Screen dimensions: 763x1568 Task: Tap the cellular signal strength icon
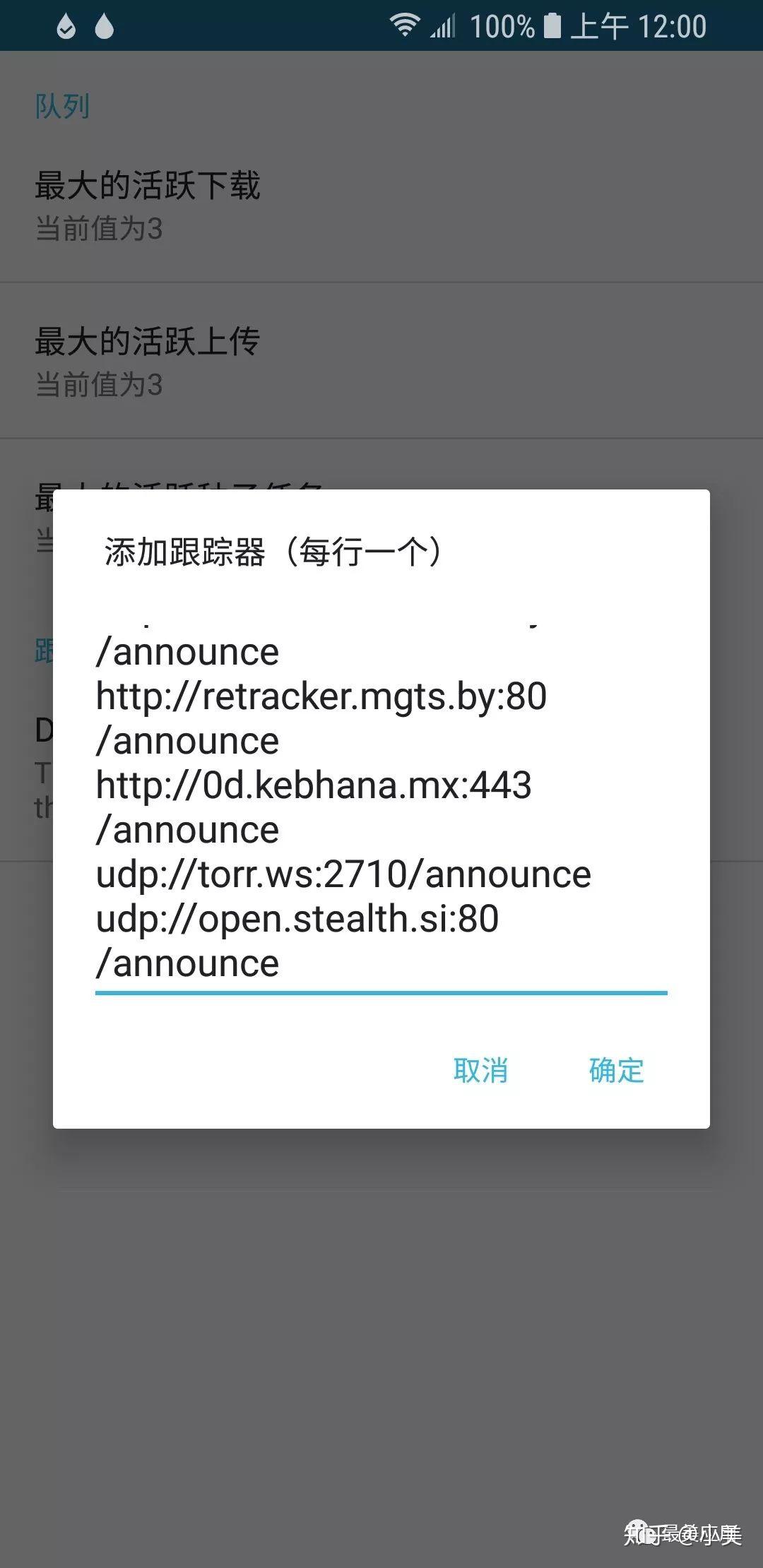pos(445,25)
